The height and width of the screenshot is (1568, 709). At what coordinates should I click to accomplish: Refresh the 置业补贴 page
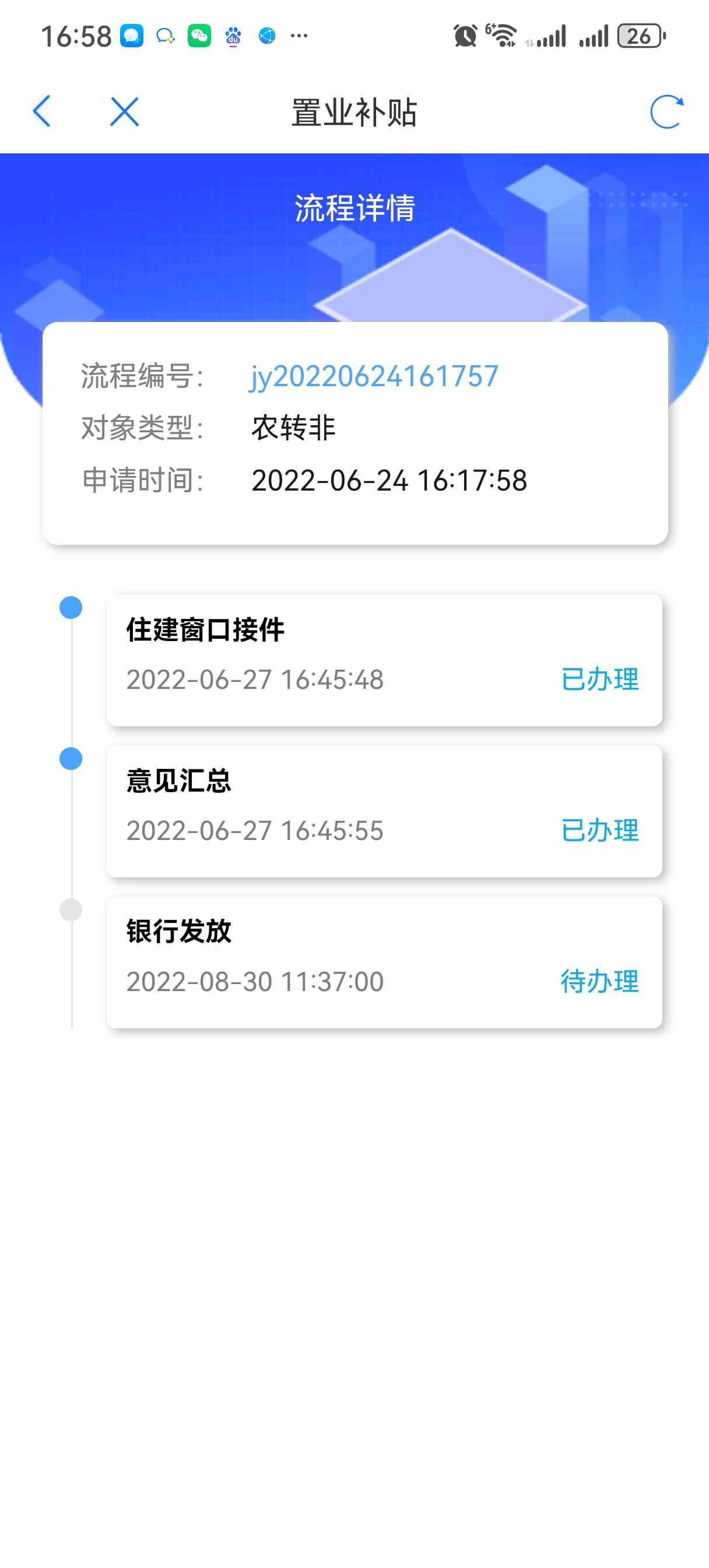pos(666,112)
